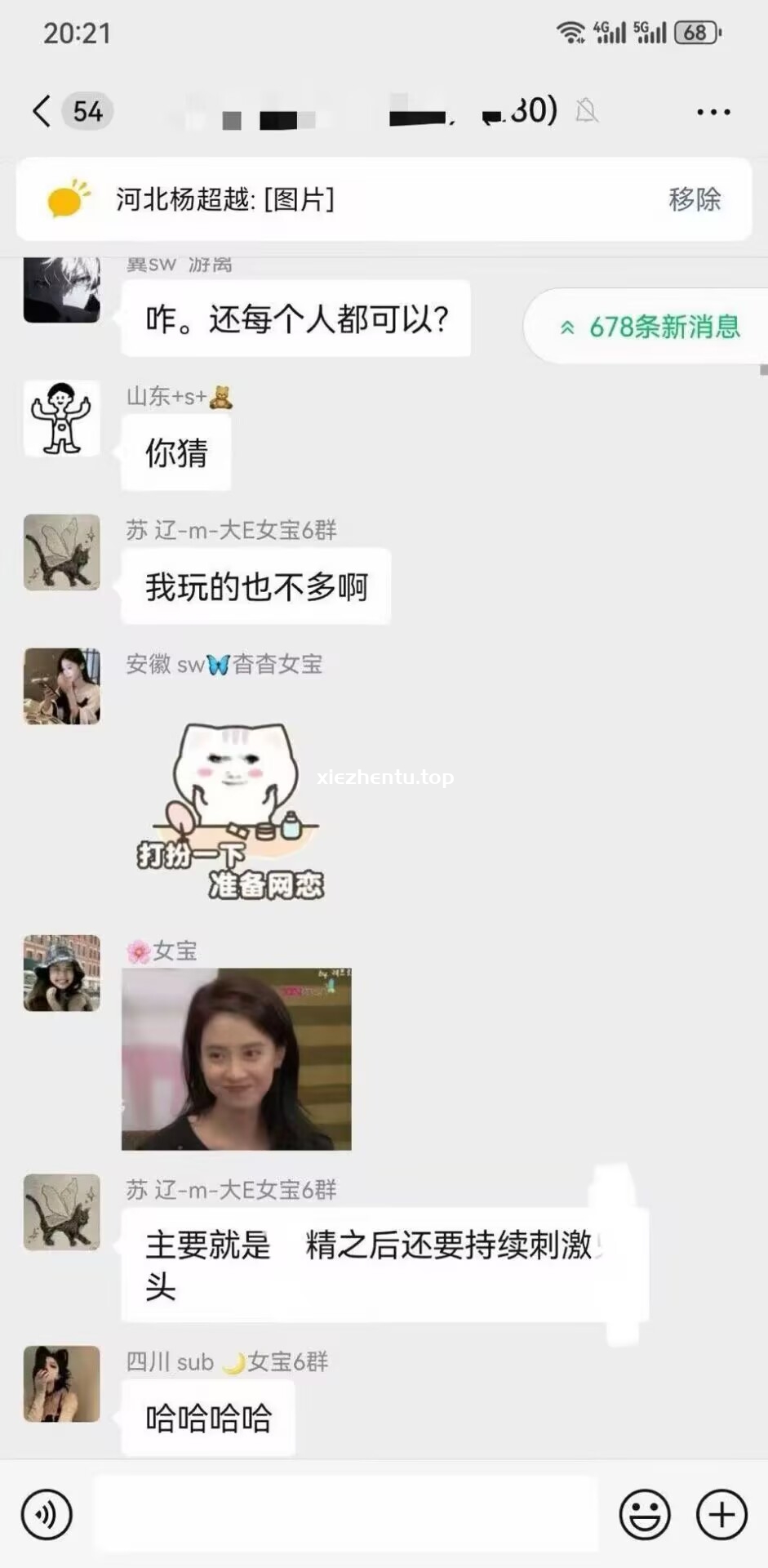Open avatar of 四川 sub 女宝6群
The image size is (768, 1568).
62,1384
